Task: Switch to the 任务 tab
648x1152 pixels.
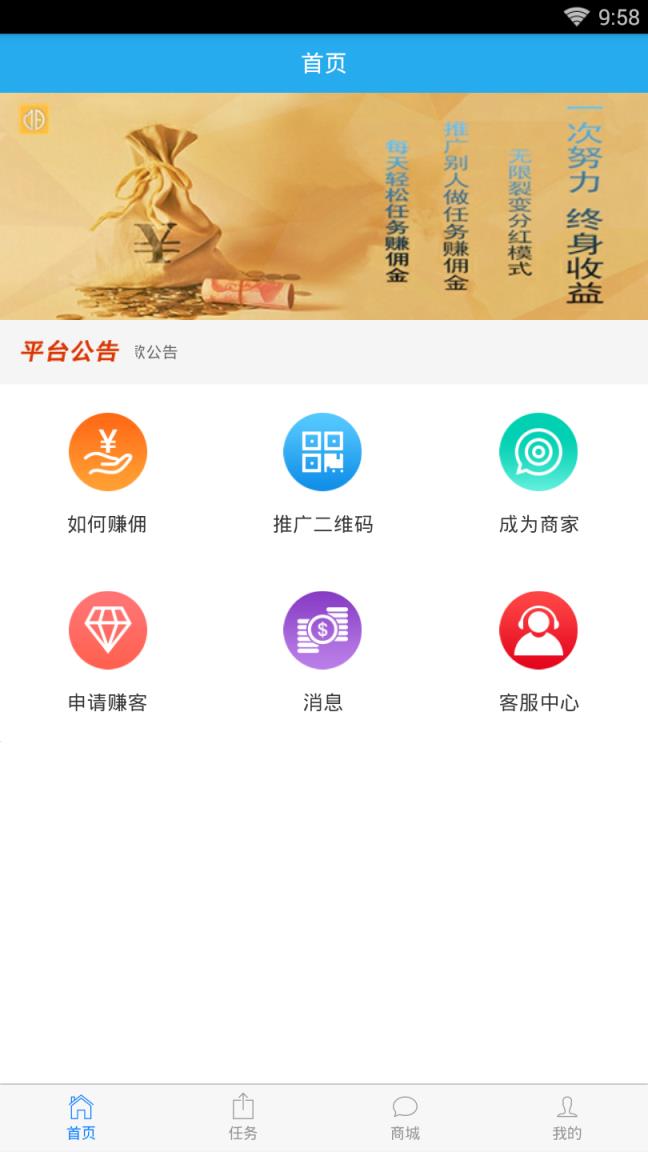Action: click(x=243, y=1117)
